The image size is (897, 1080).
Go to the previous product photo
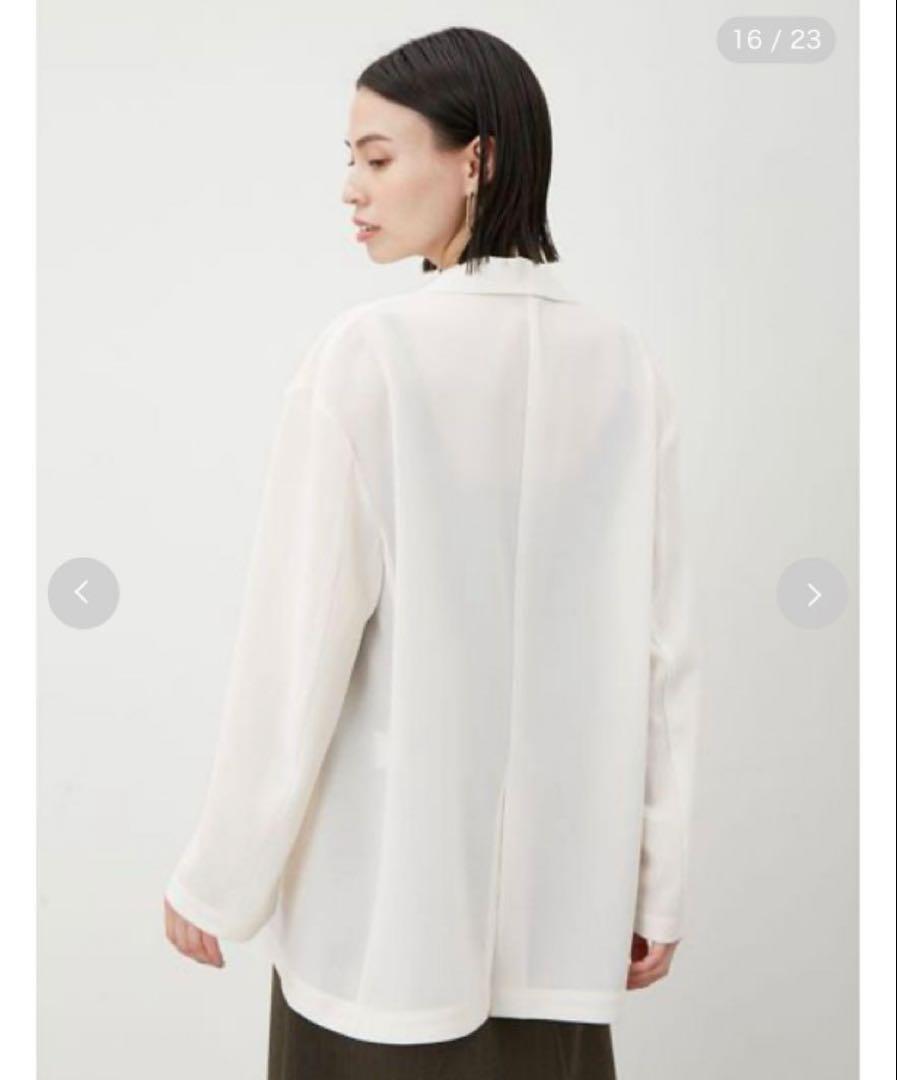[83, 594]
